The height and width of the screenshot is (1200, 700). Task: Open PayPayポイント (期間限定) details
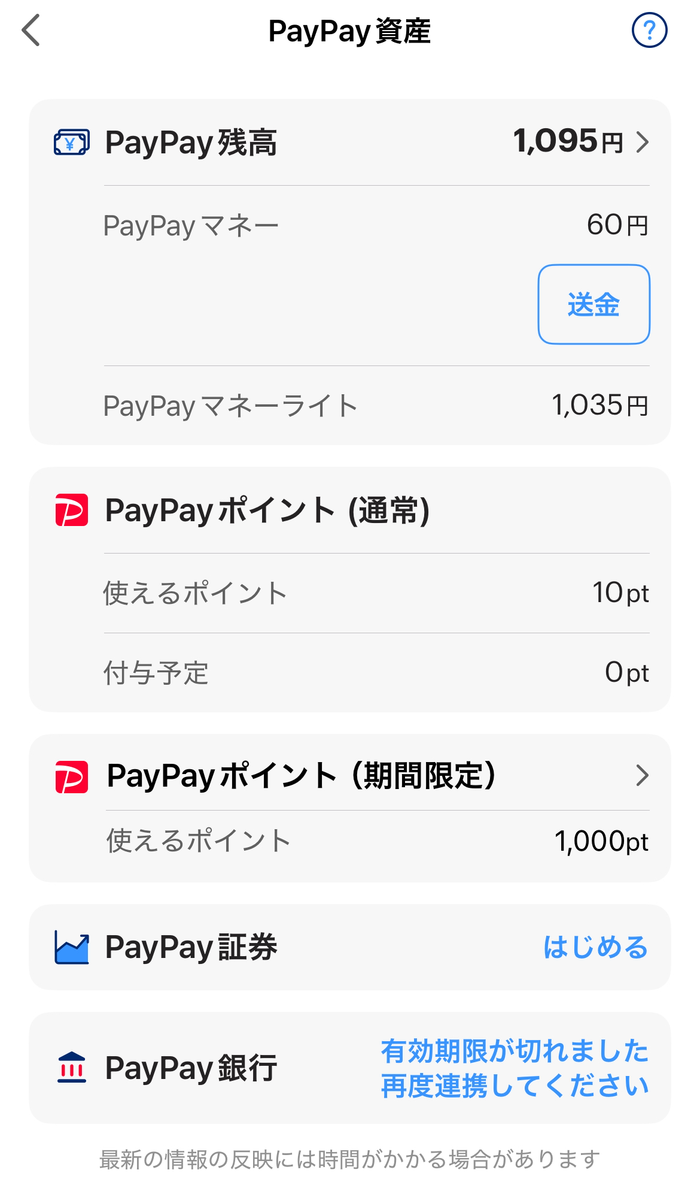(642, 776)
